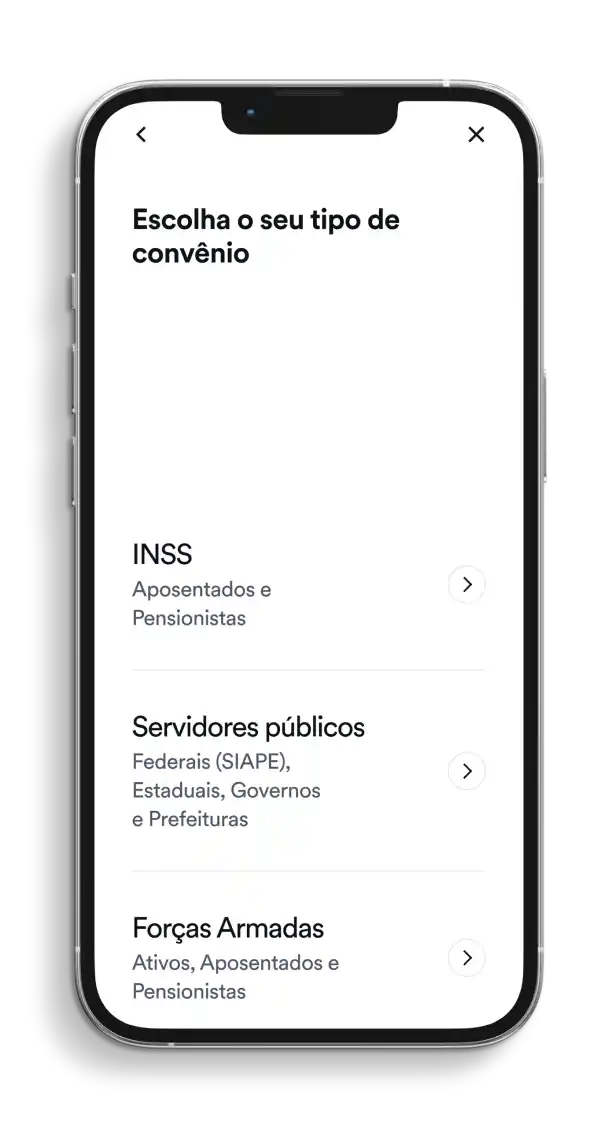This screenshot has width=615, height=1137.
Task: Choose Forças Armadas convênio
Action: [466, 958]
